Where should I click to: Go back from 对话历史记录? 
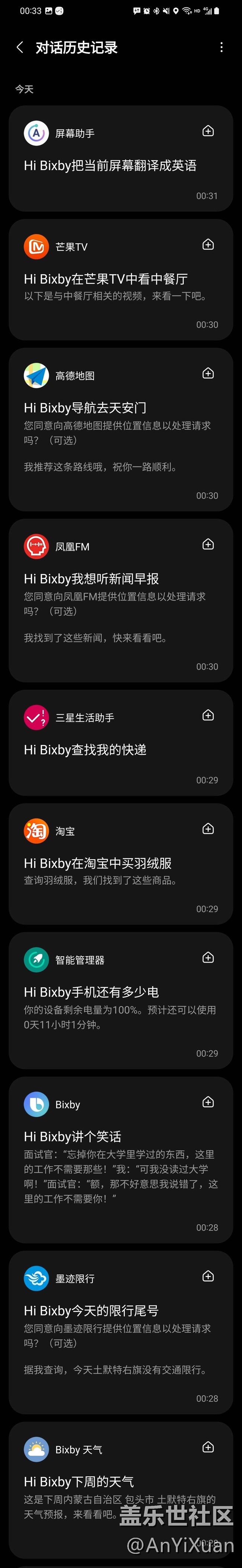click(20, 47)
